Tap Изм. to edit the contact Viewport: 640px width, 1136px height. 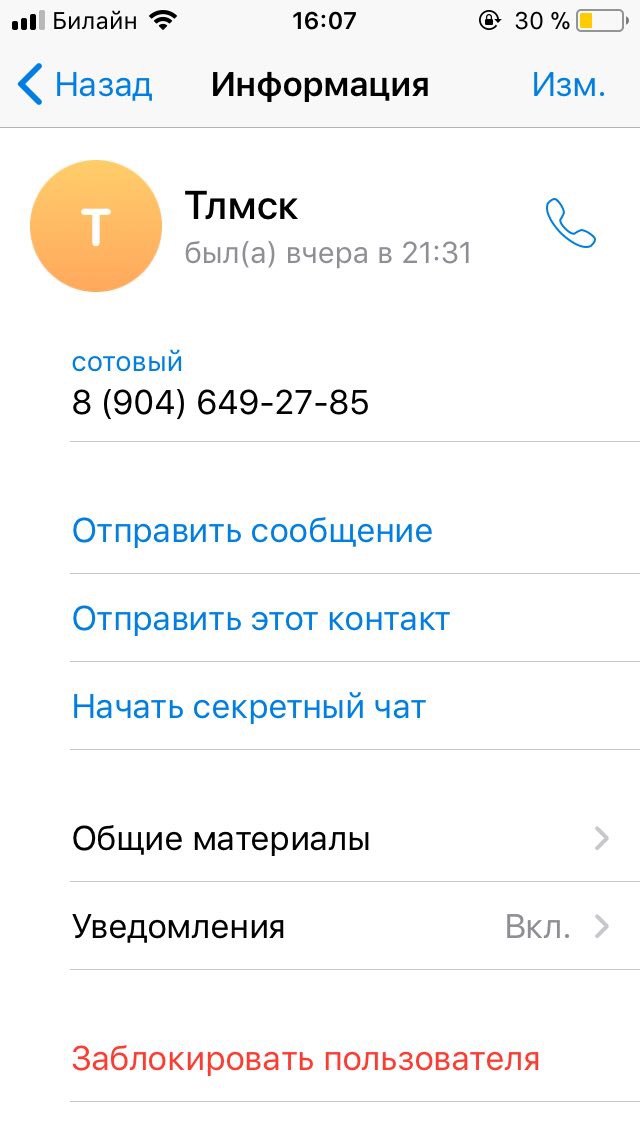(x=568, y=85)
